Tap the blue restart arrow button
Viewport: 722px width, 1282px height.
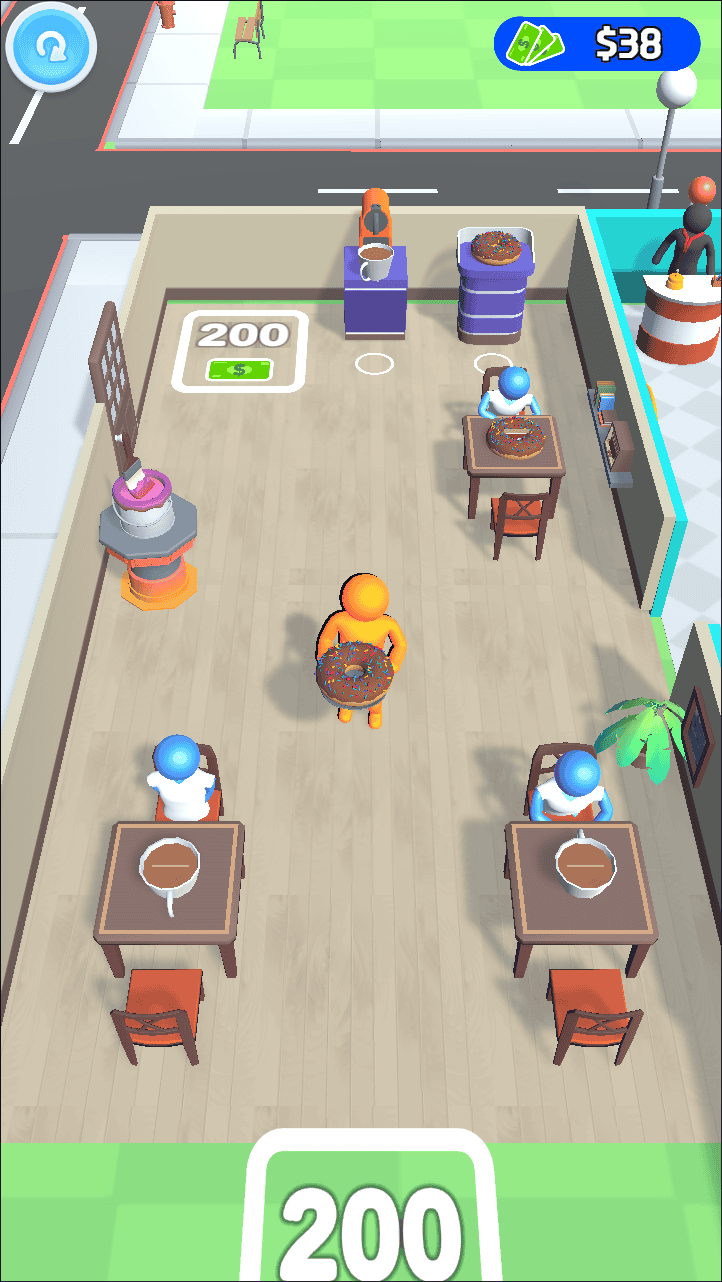[50, 46]
